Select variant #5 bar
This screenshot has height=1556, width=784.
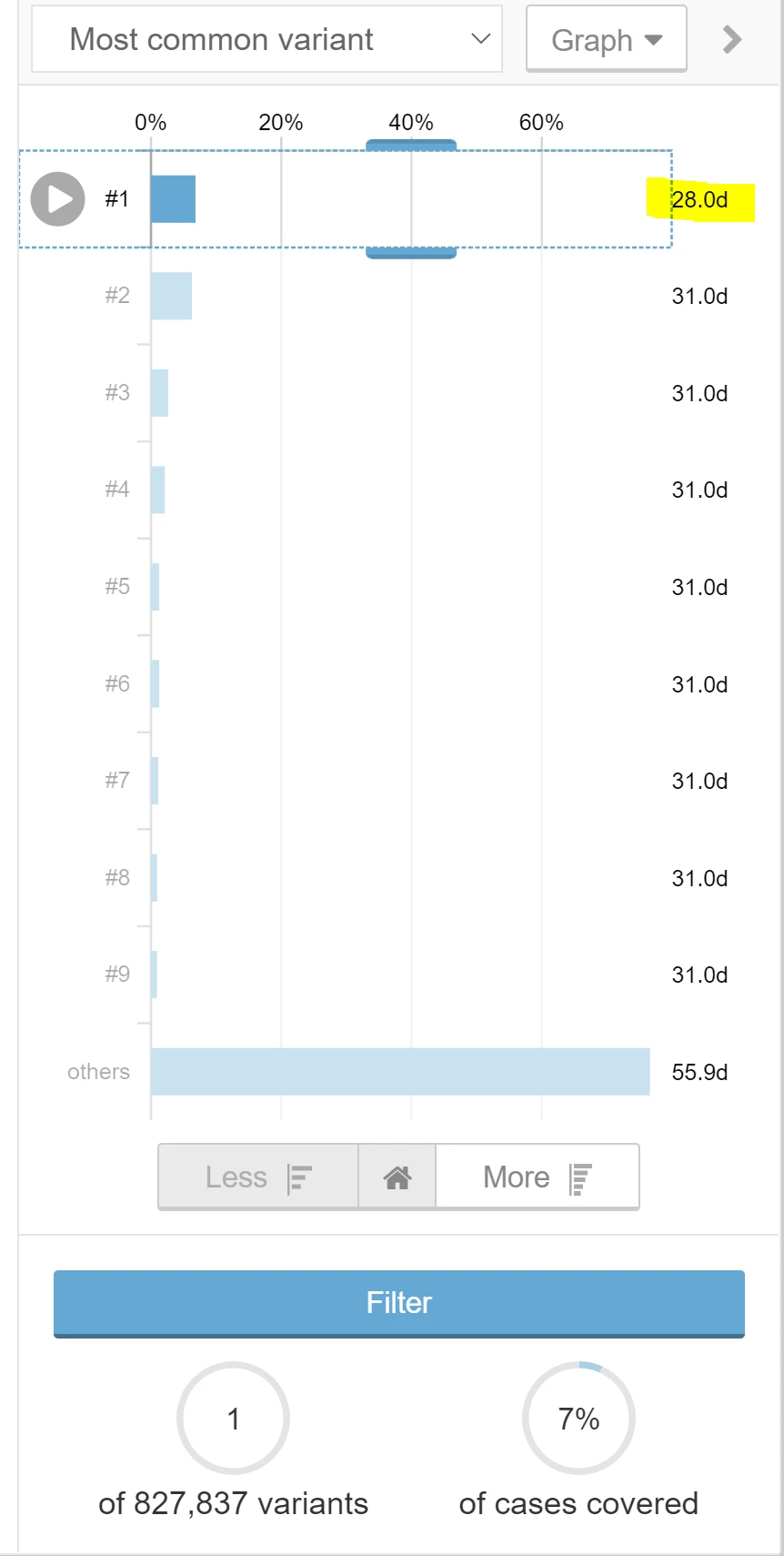[156, 587]
